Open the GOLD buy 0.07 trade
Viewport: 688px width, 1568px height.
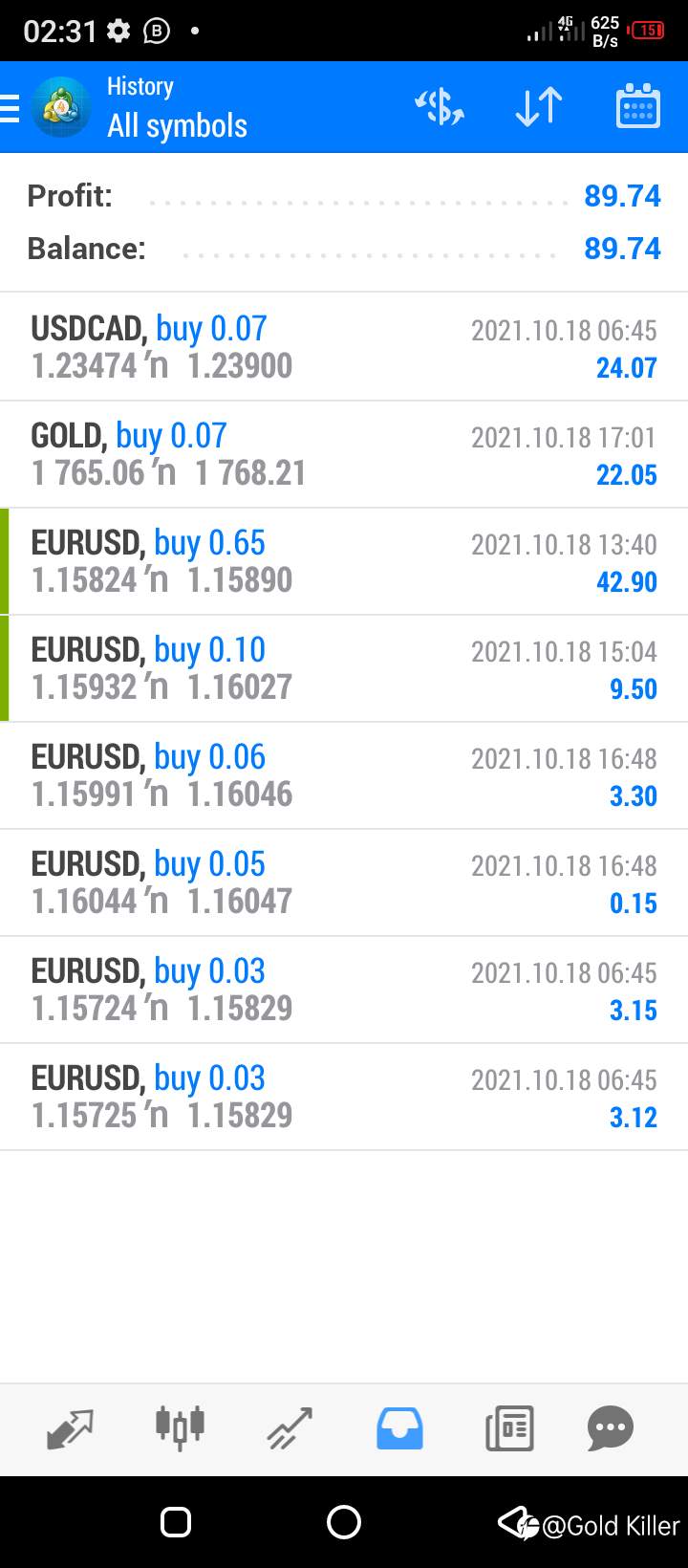(344, 454)
